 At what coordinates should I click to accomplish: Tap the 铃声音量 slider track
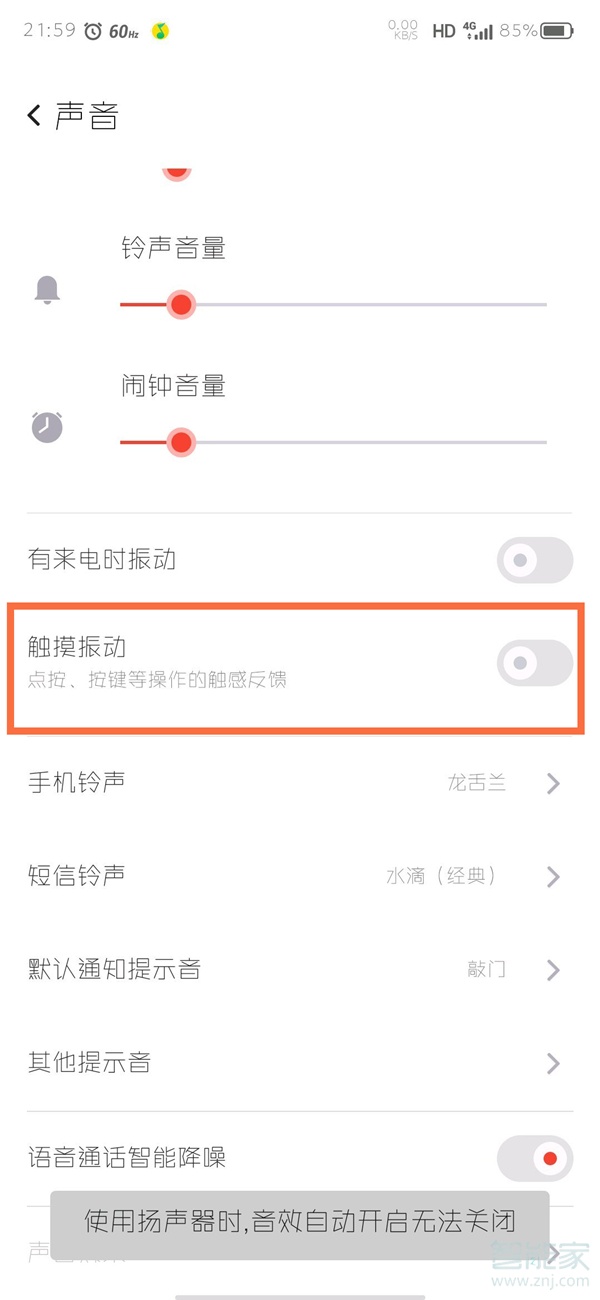360,304
